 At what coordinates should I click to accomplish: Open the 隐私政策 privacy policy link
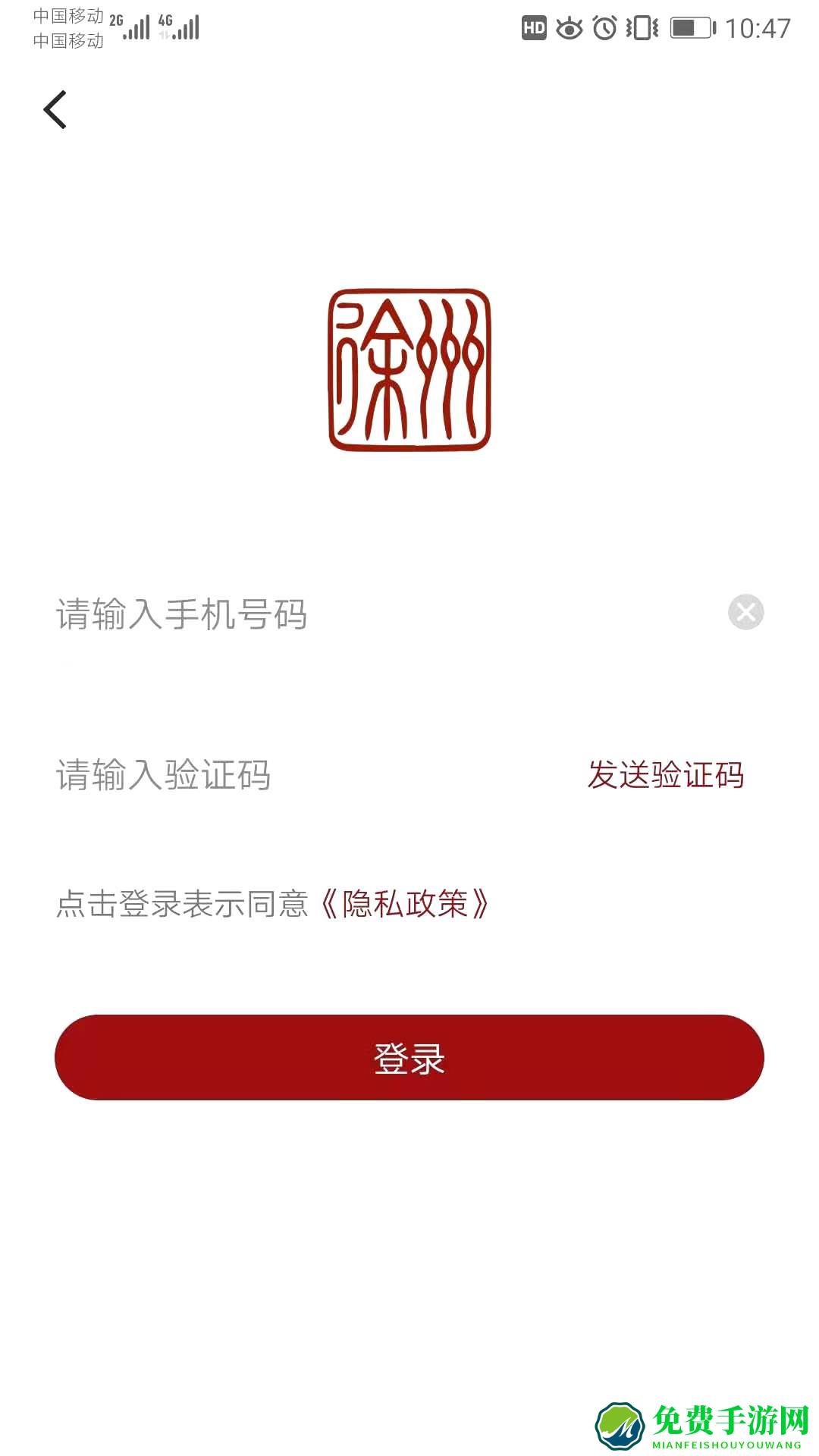point(405,904)
